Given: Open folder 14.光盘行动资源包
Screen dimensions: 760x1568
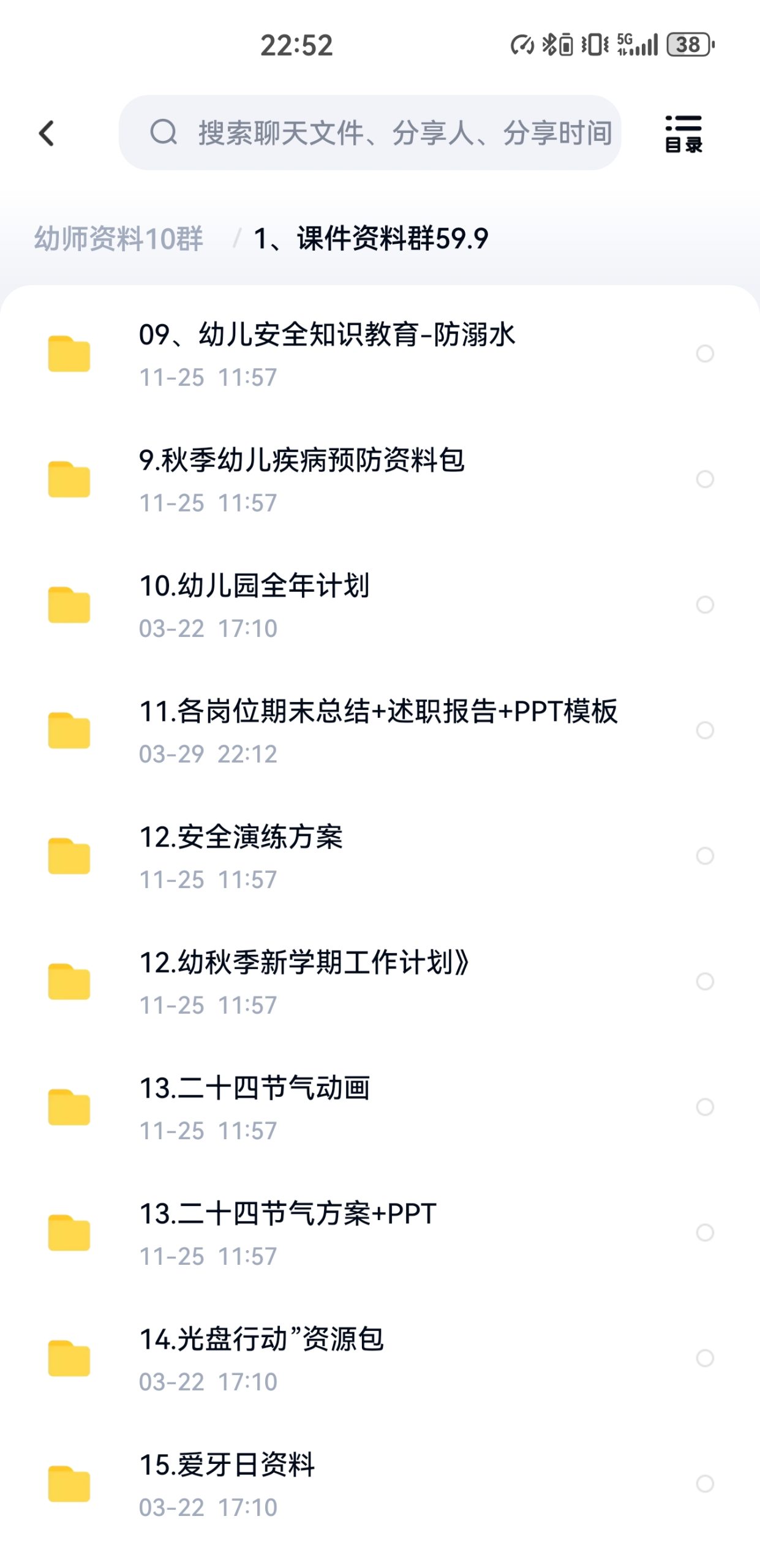Looking at the screenshot, I should pos(261,1358).
